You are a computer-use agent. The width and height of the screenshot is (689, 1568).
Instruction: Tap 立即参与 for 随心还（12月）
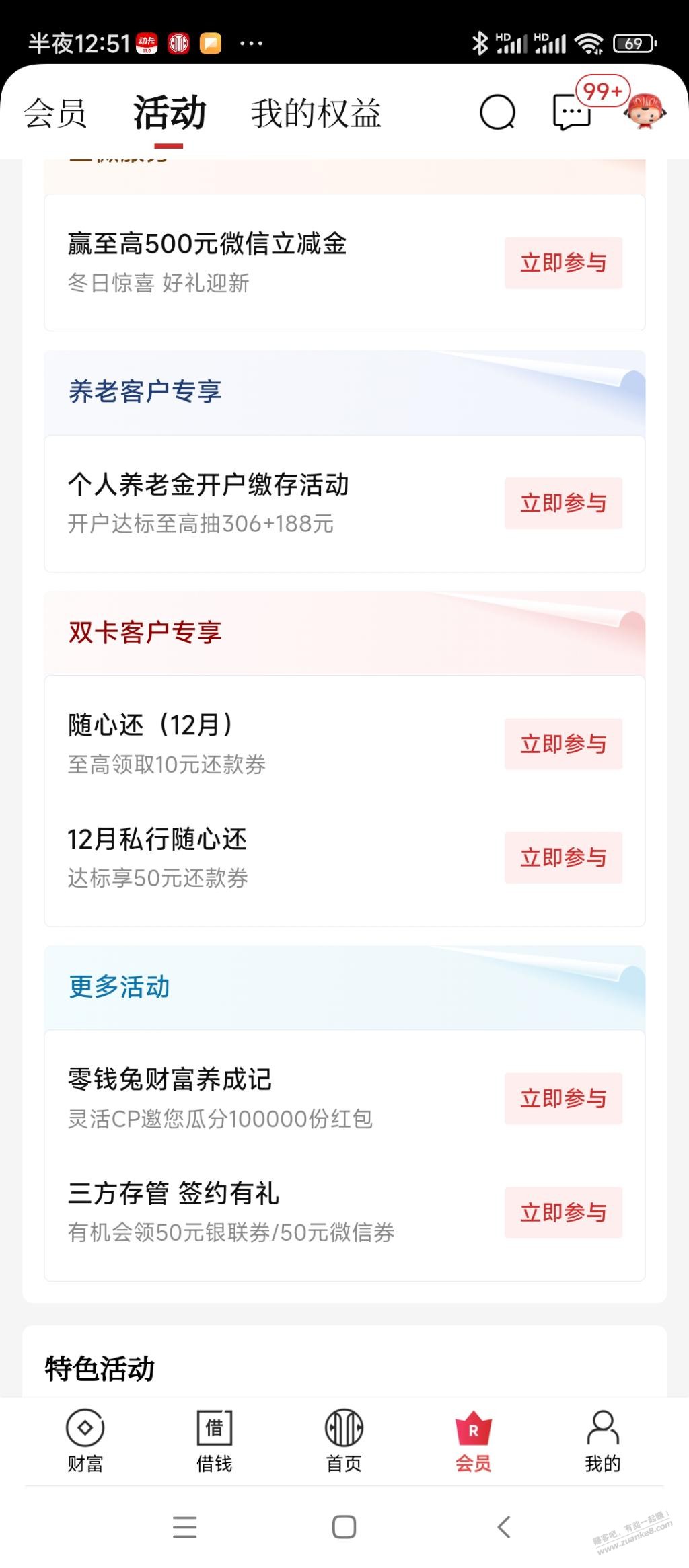565,744
